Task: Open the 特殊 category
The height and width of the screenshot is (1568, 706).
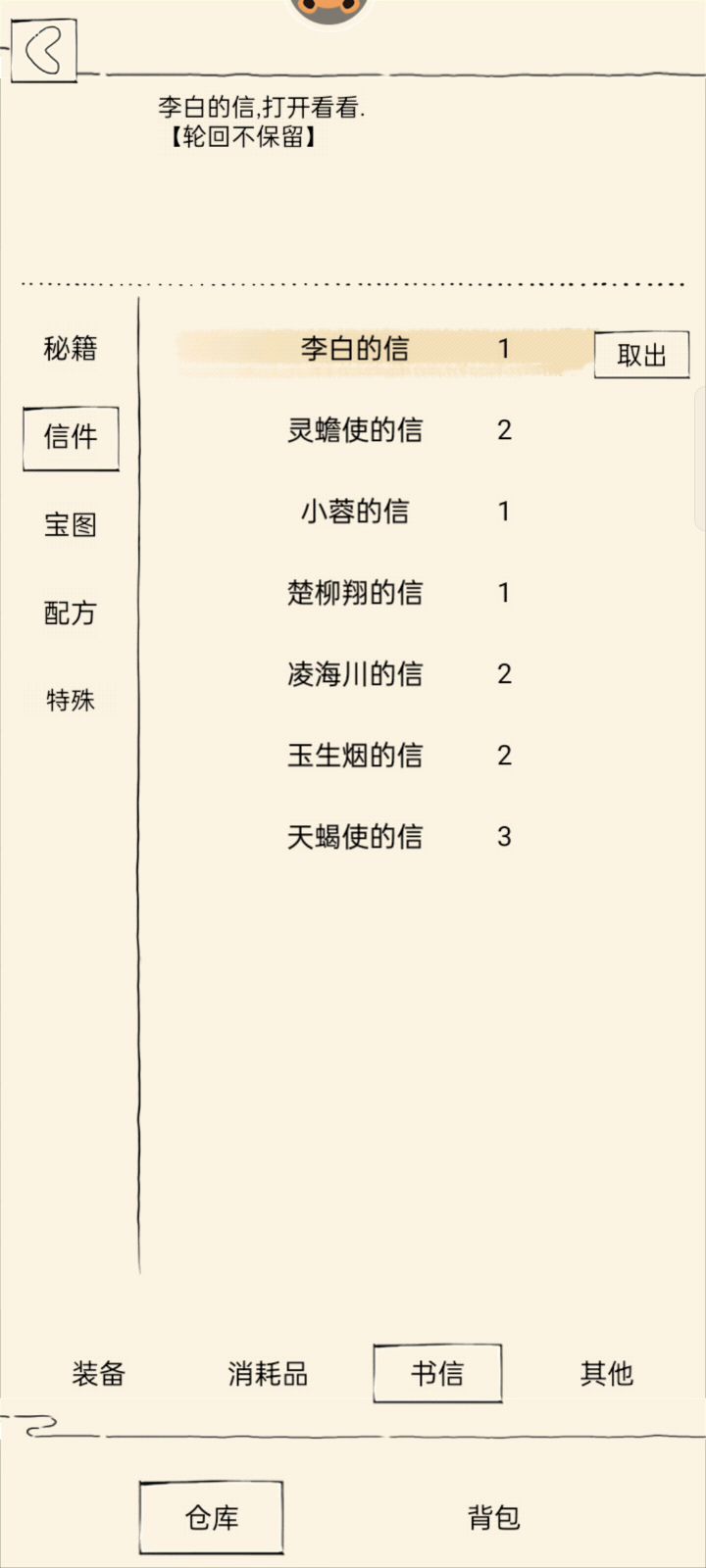Action: pyautogui.click(x=71, y=700)
